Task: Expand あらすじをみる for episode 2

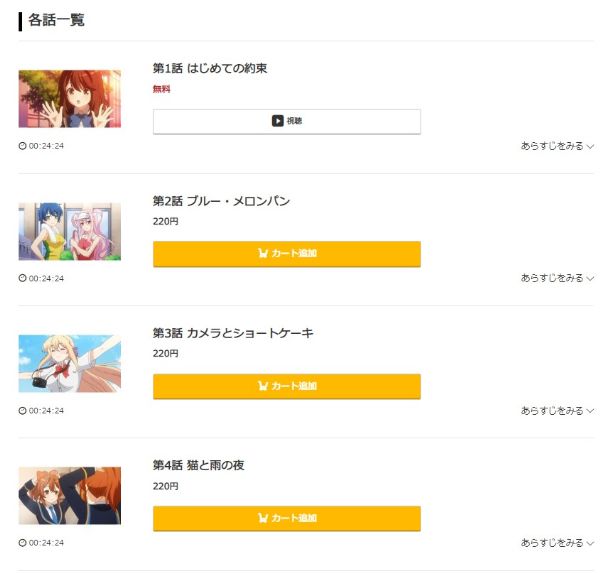Action: (x=556, y=278)
